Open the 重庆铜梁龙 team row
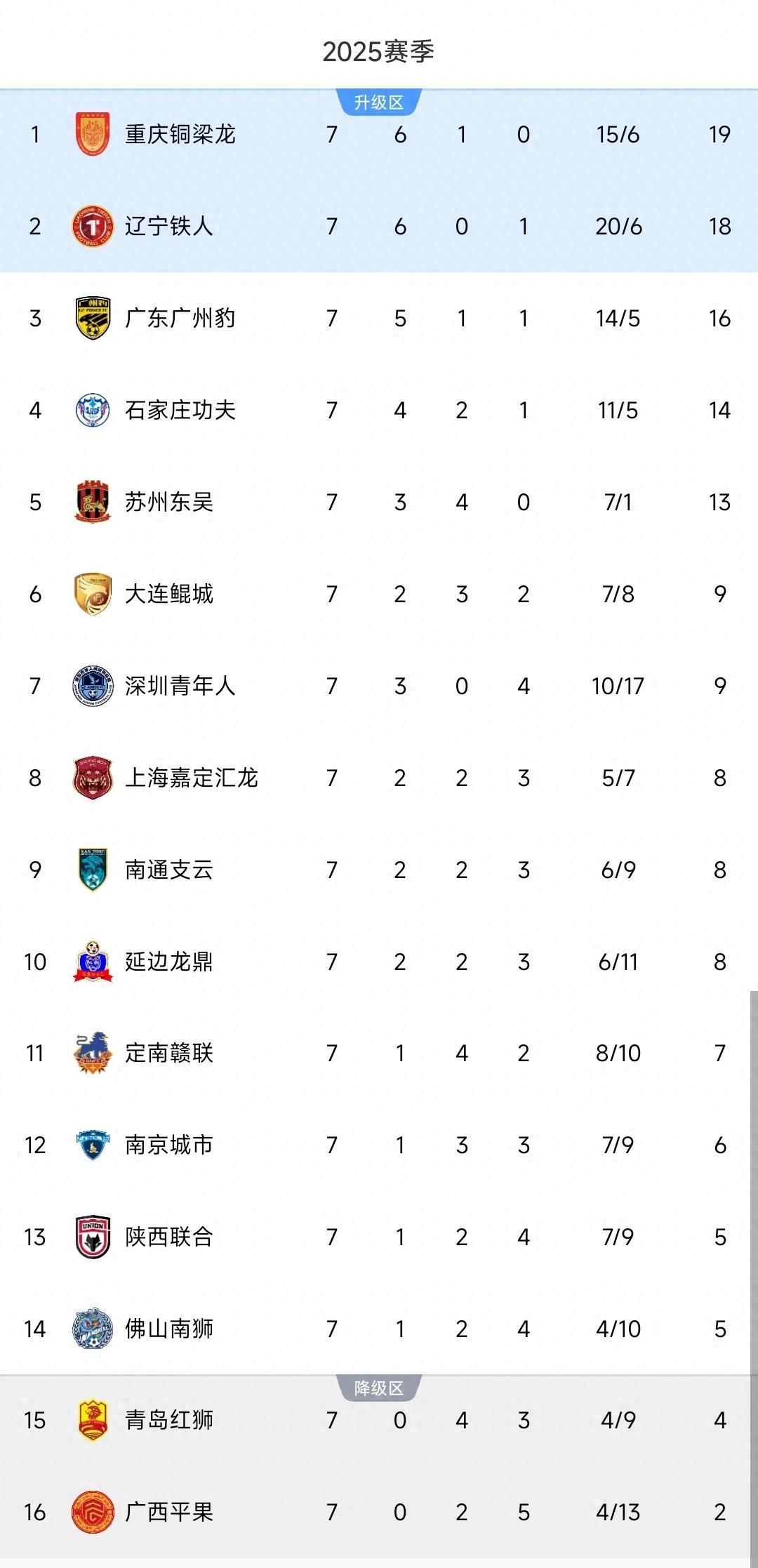 (180, 134)
